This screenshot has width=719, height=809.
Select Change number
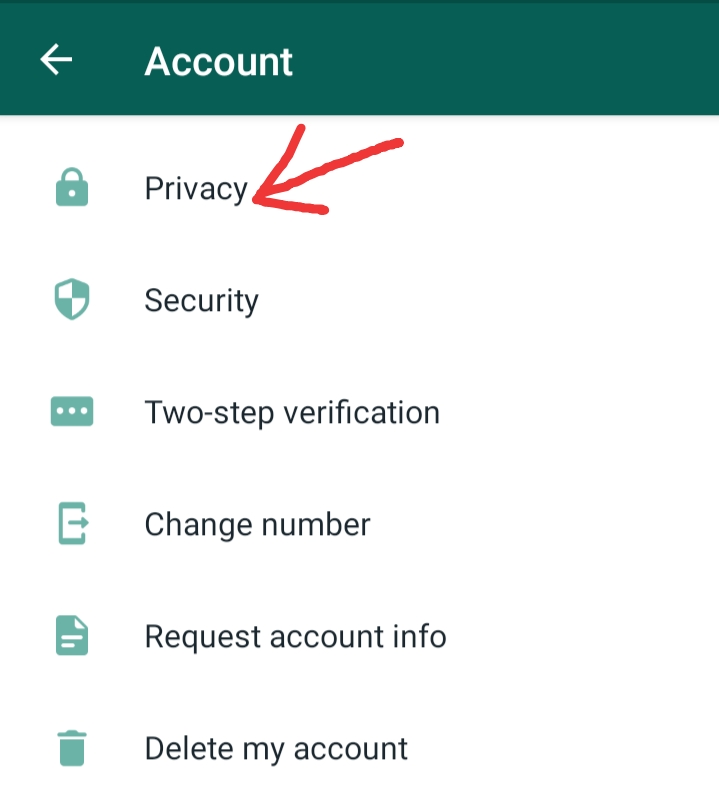[257, 524]
